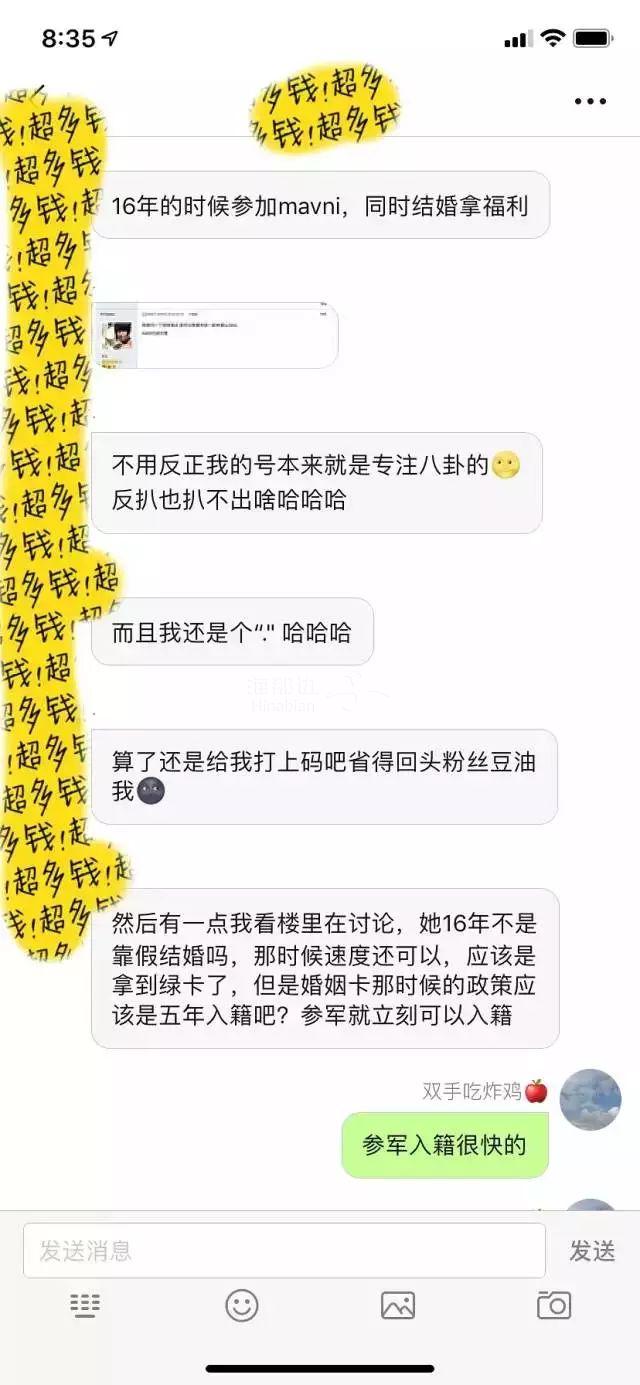This screenshot has width=640, height=1385.
Task: Attach a photo from the gallery
Action: tap(397, 1305)
